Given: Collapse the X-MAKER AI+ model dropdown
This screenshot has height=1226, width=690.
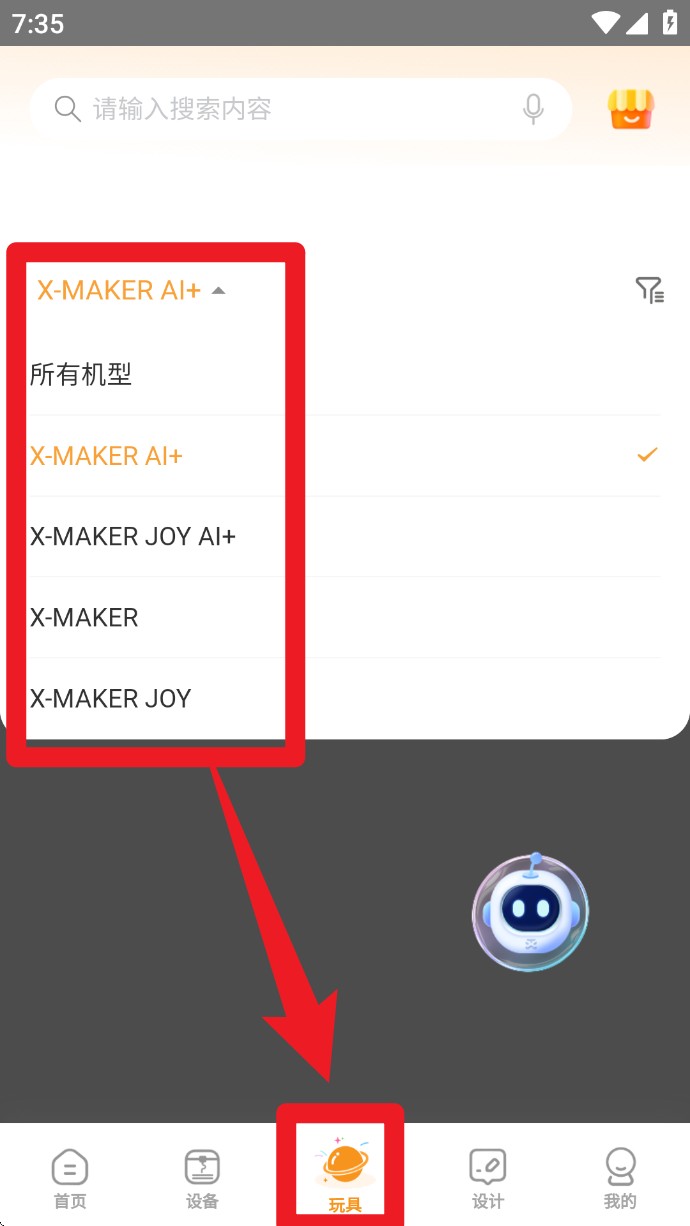Looking at the screenshot, I should click(x=131, y=290).
